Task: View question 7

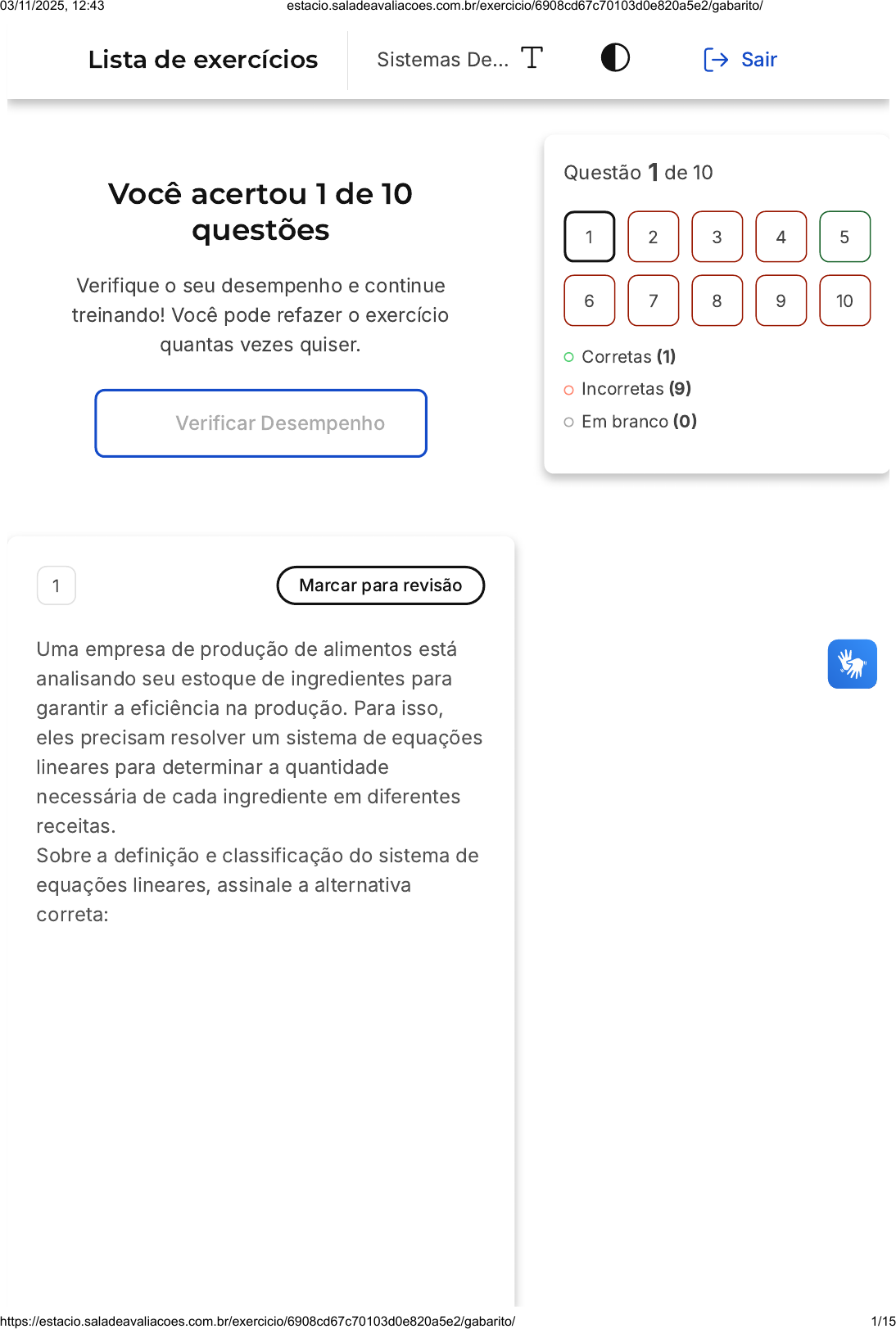Action: 653,301
